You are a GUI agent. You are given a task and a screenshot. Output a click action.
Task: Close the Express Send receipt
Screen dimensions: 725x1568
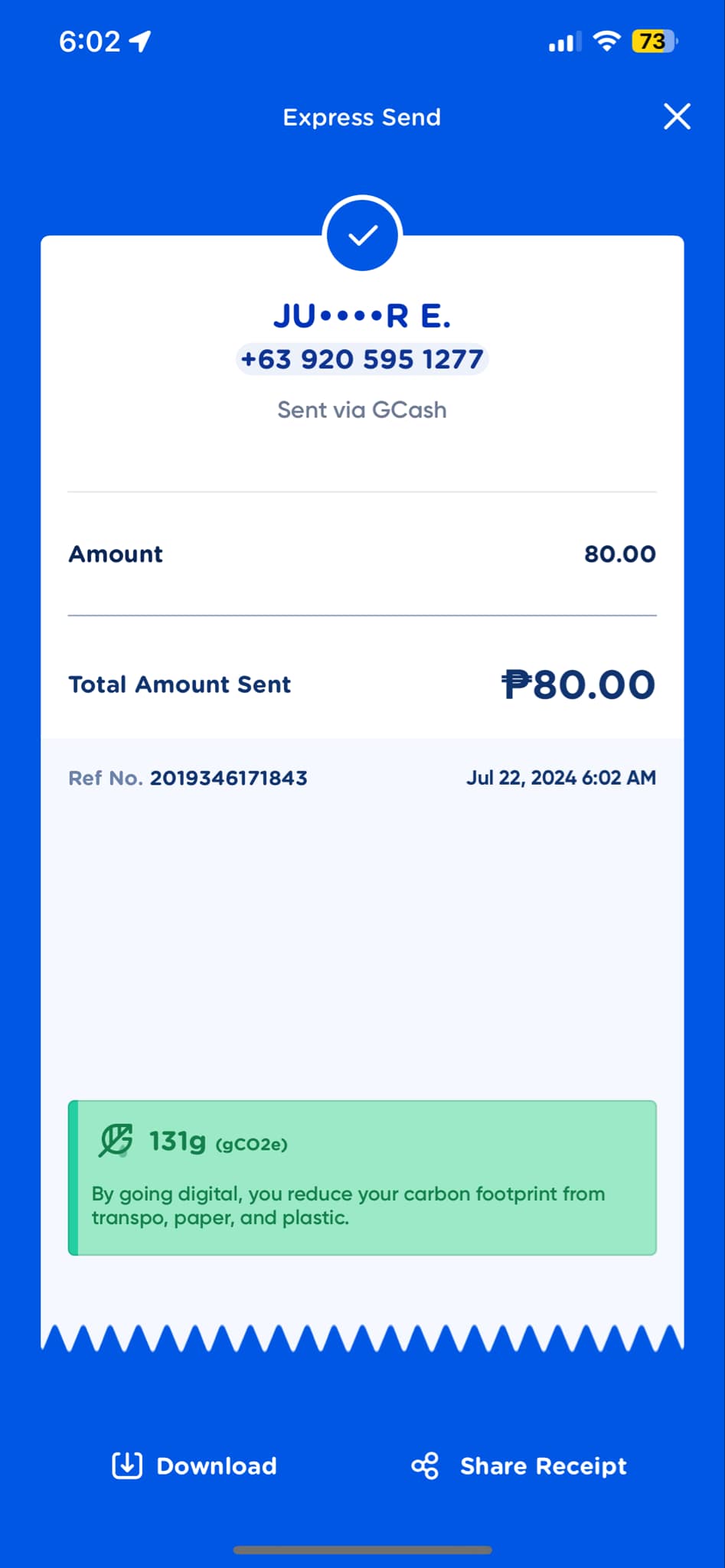[x=677, y=117]
